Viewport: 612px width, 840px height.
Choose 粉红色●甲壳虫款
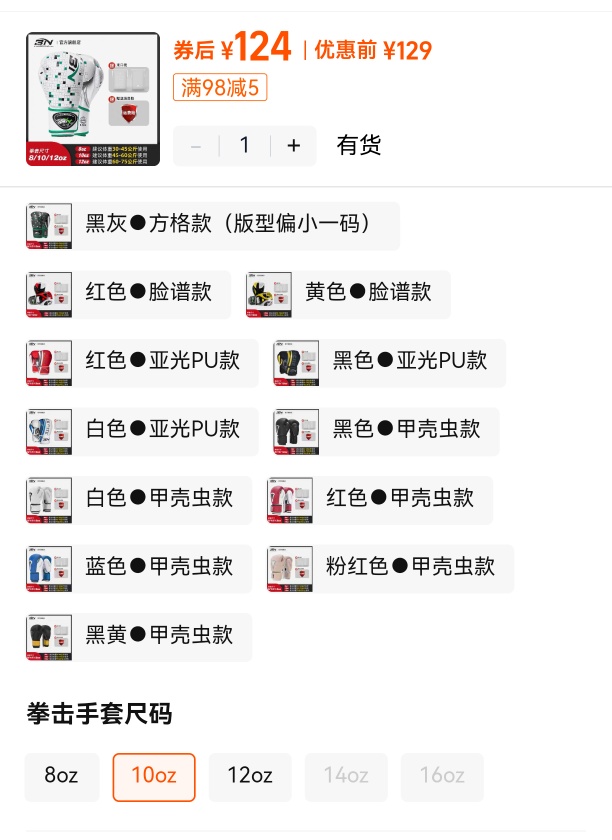coord(390,568)
